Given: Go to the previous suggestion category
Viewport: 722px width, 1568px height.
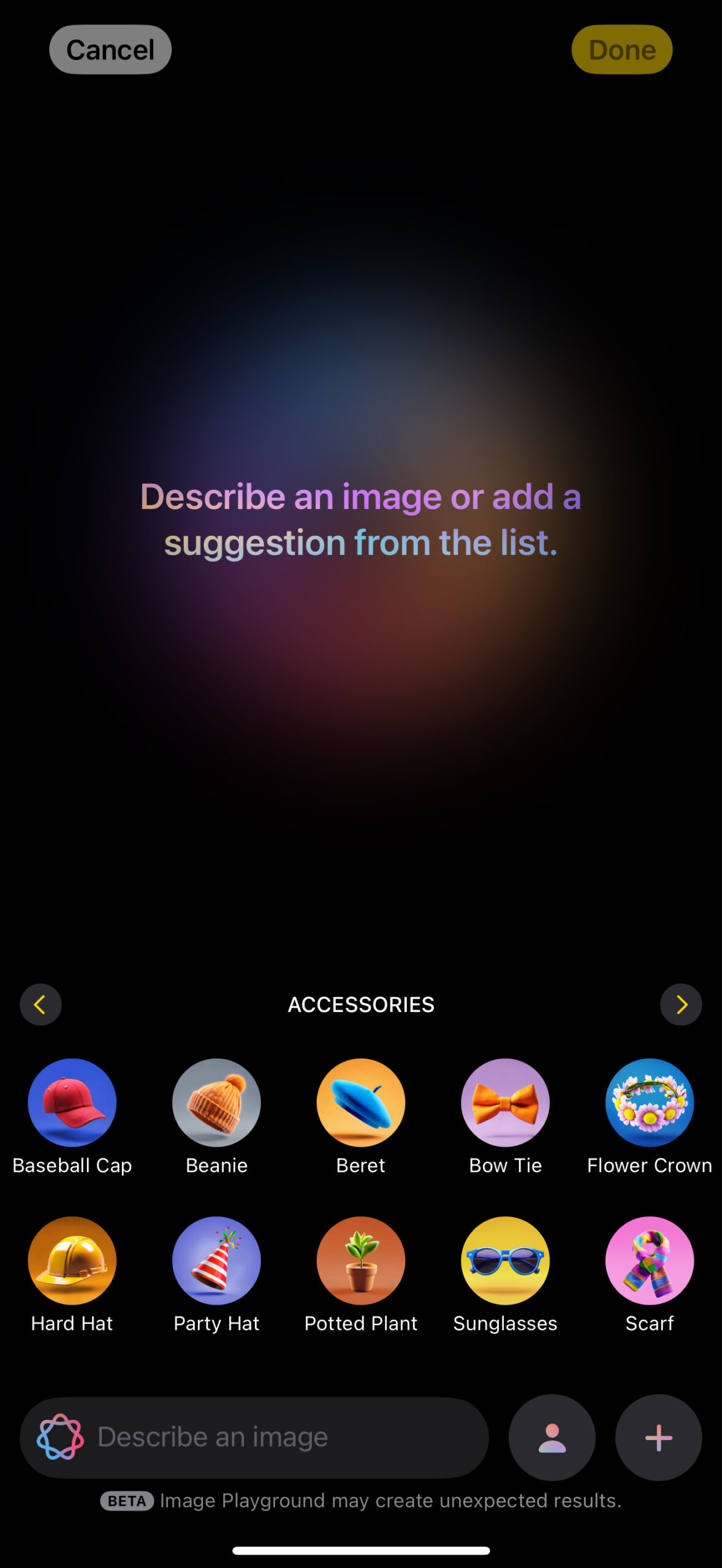Looking at the screenshot, I should pos(40,1005).
